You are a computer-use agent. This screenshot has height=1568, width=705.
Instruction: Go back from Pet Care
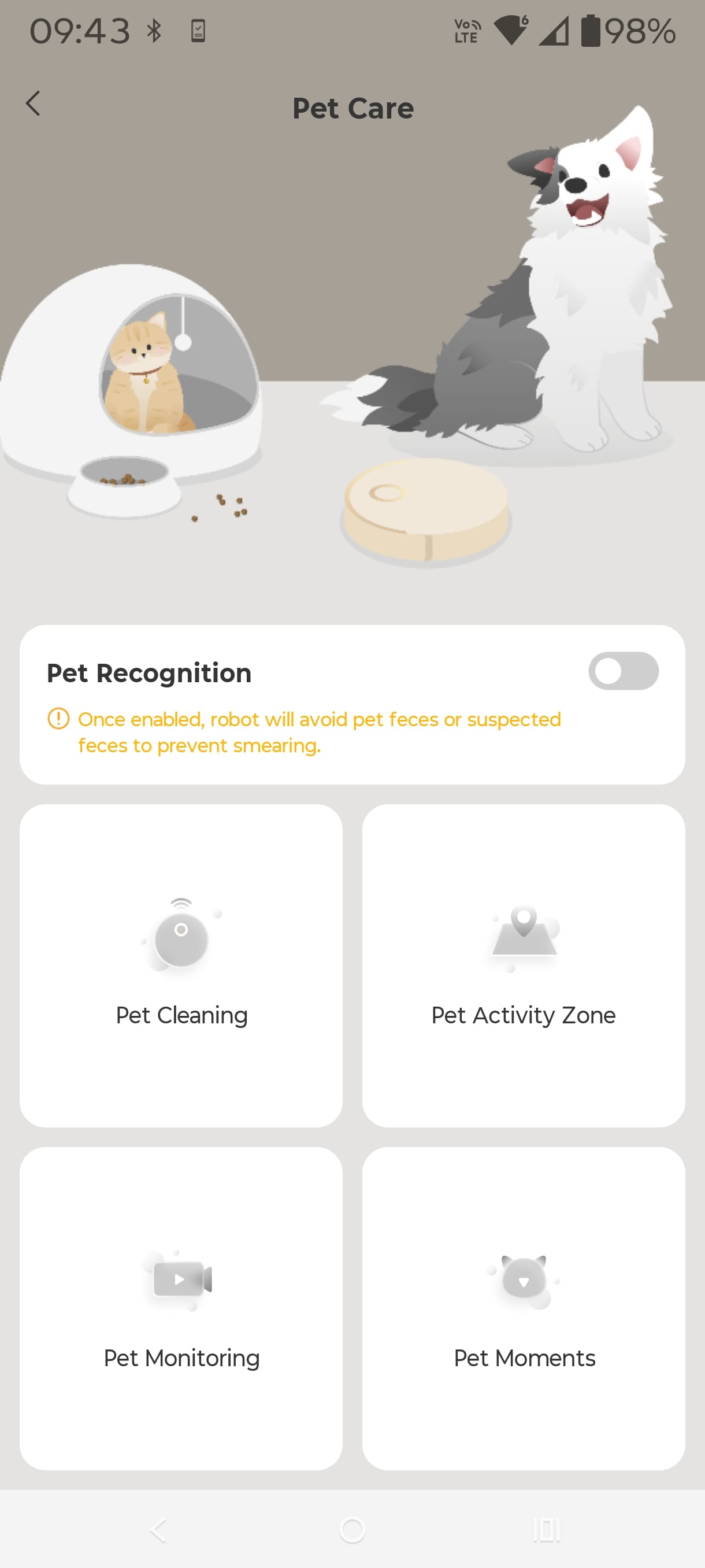[x=34, y=103]
